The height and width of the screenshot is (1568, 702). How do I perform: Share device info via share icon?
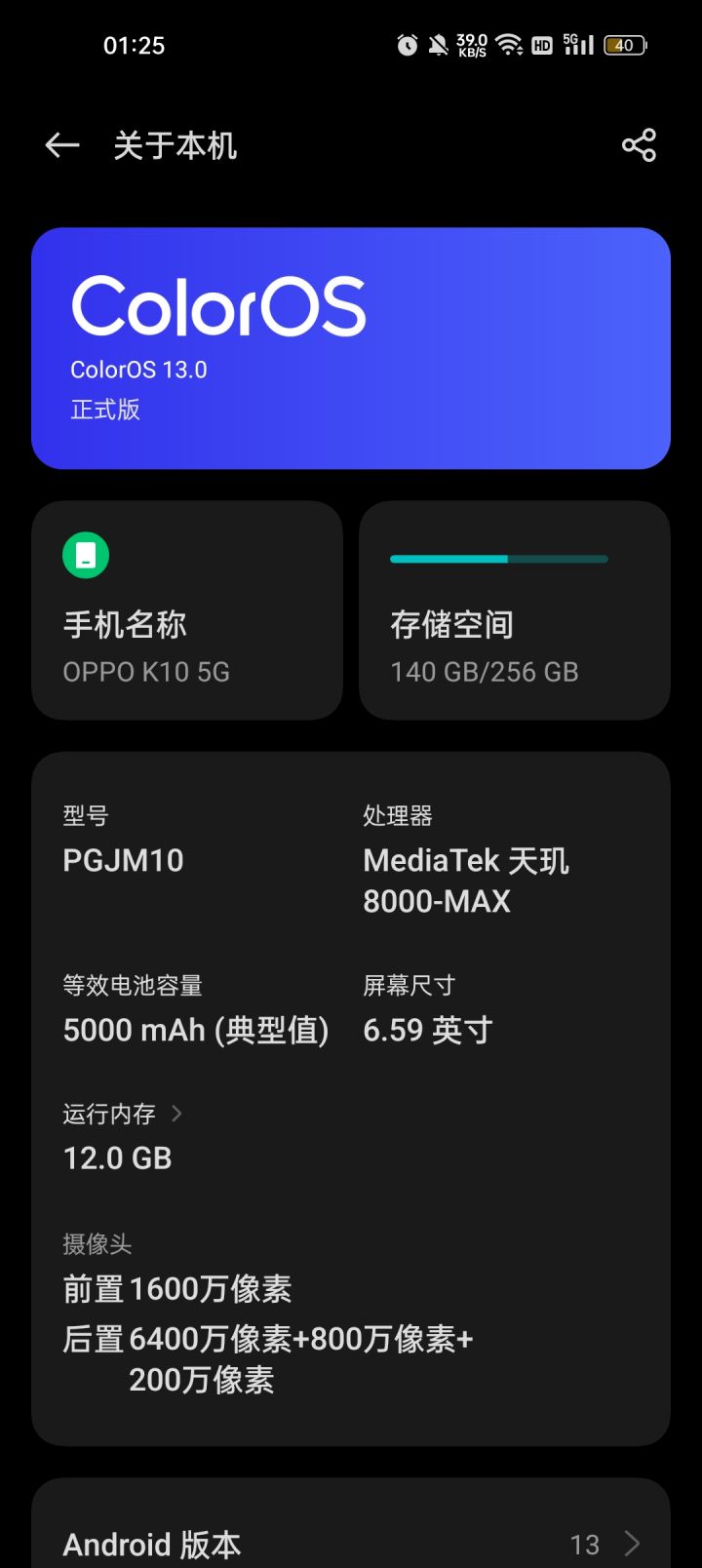pyautogui.click(x=639, y=146)
